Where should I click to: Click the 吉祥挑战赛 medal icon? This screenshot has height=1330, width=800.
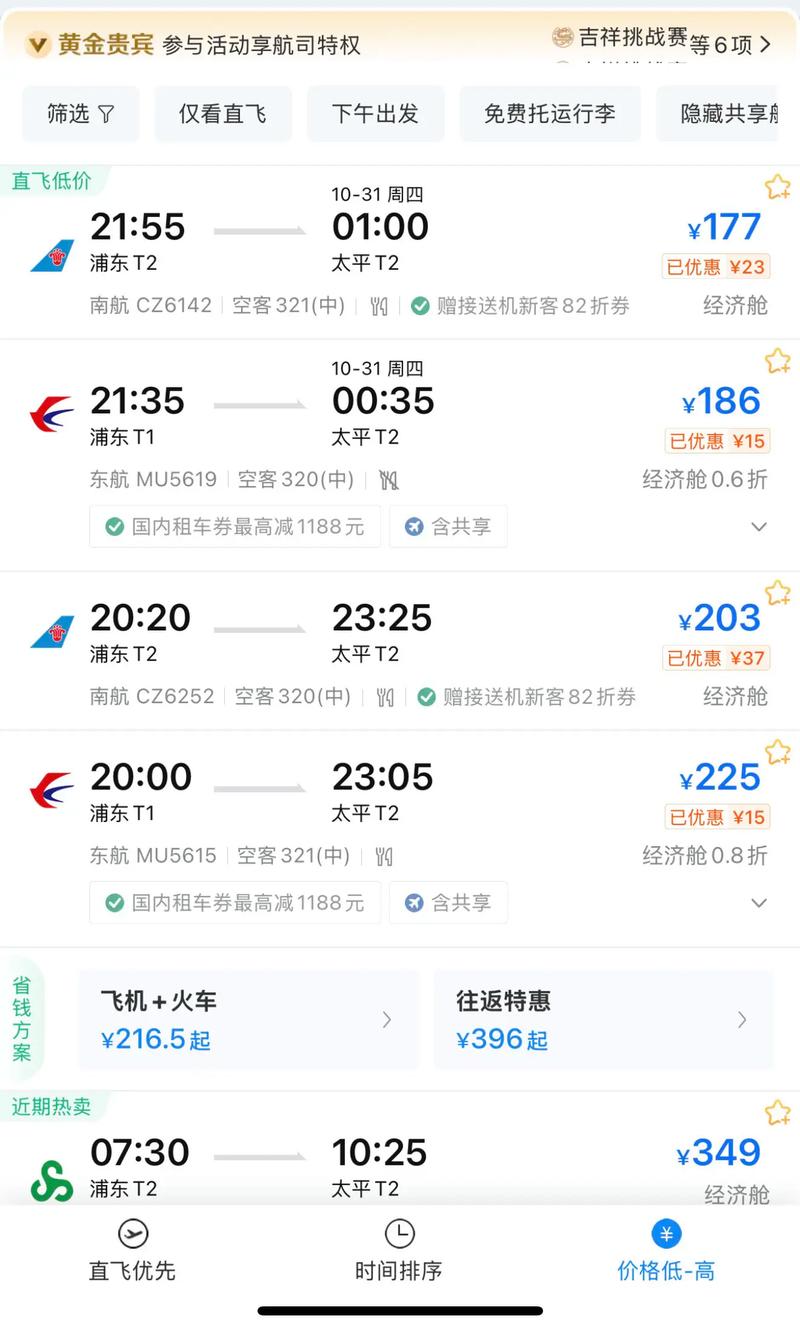pyautogui.click(x=563, y=36)
